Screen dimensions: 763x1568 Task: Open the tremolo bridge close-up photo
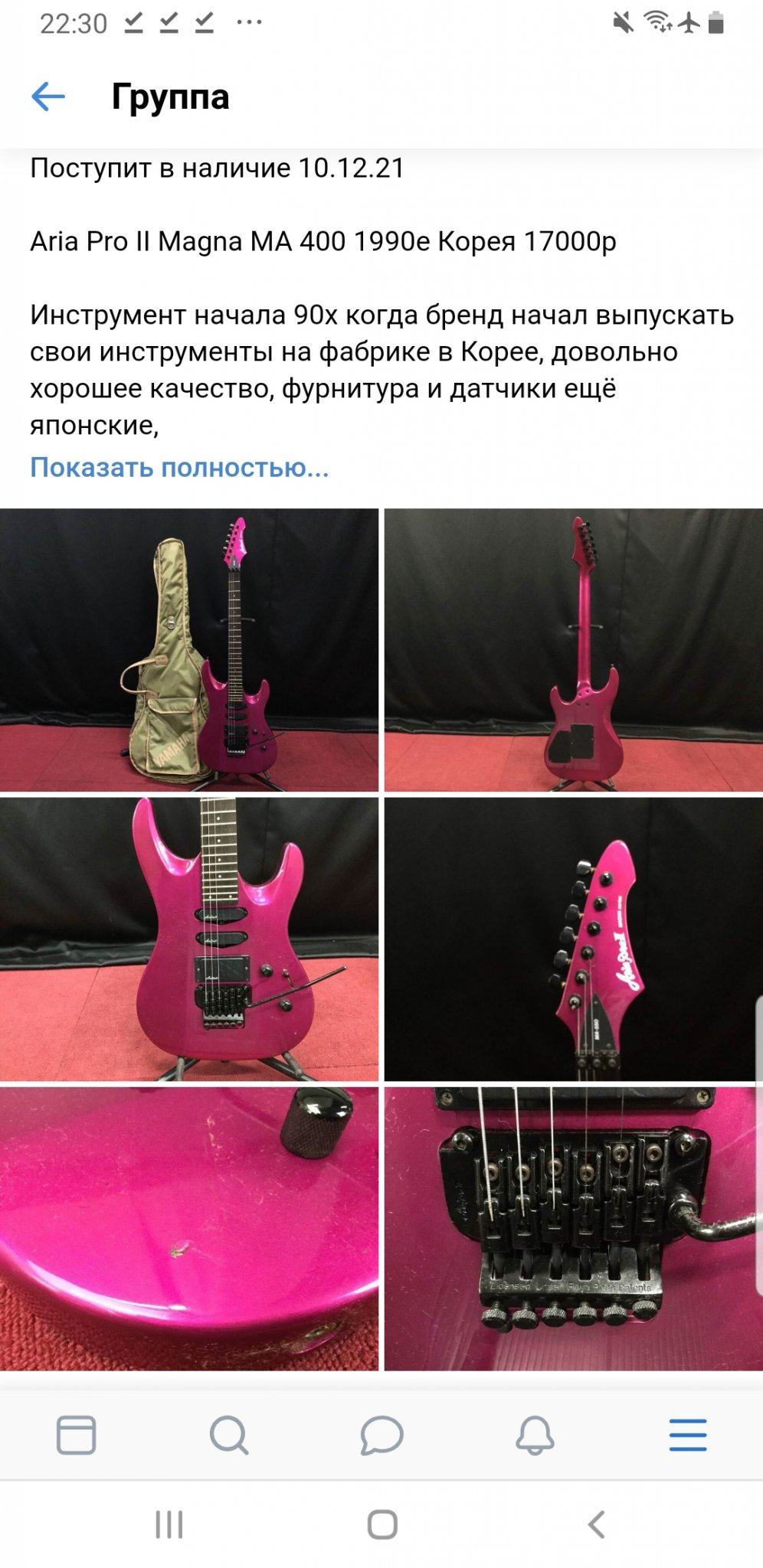pos(573,1228)
